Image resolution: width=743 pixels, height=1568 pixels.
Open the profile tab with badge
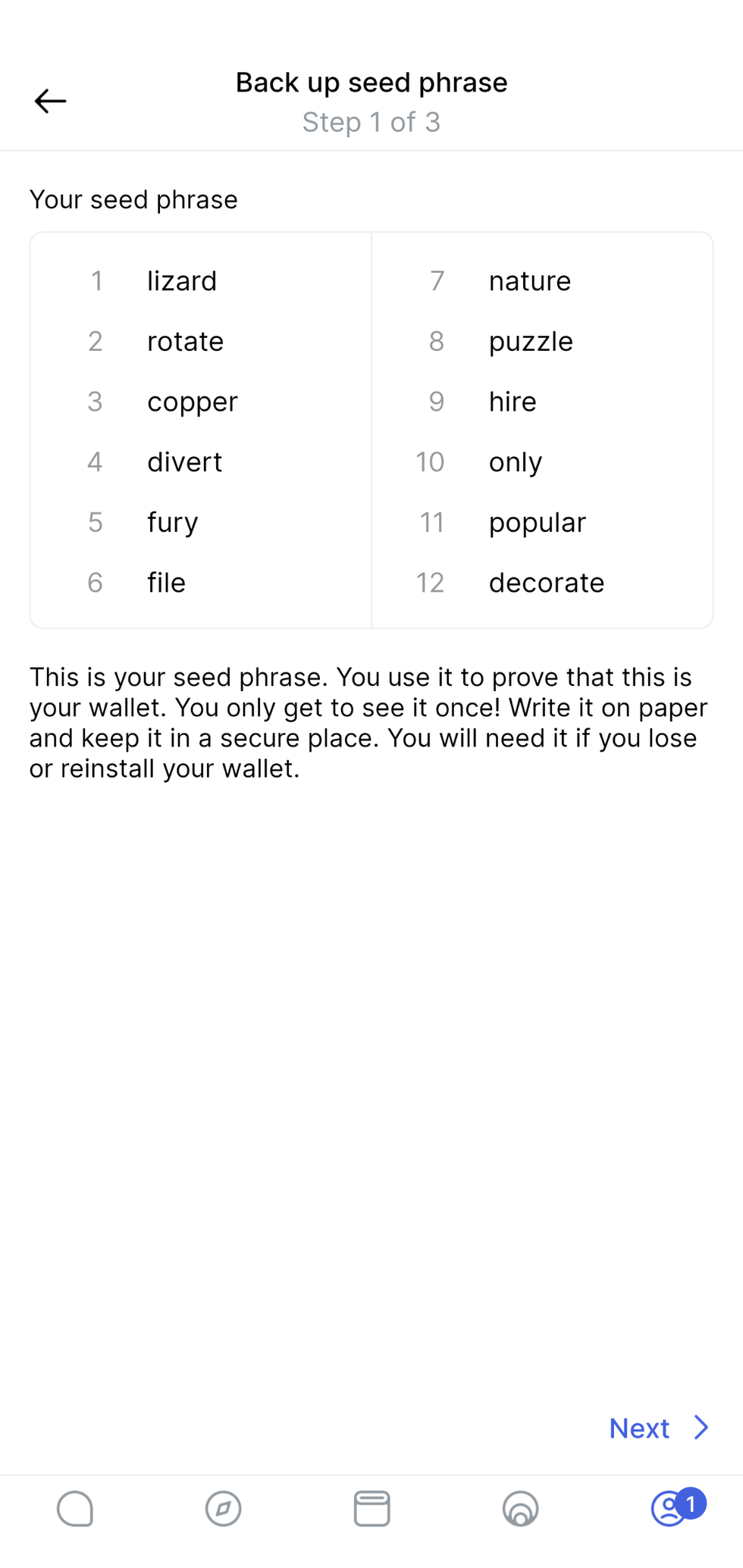point(670,1508)
